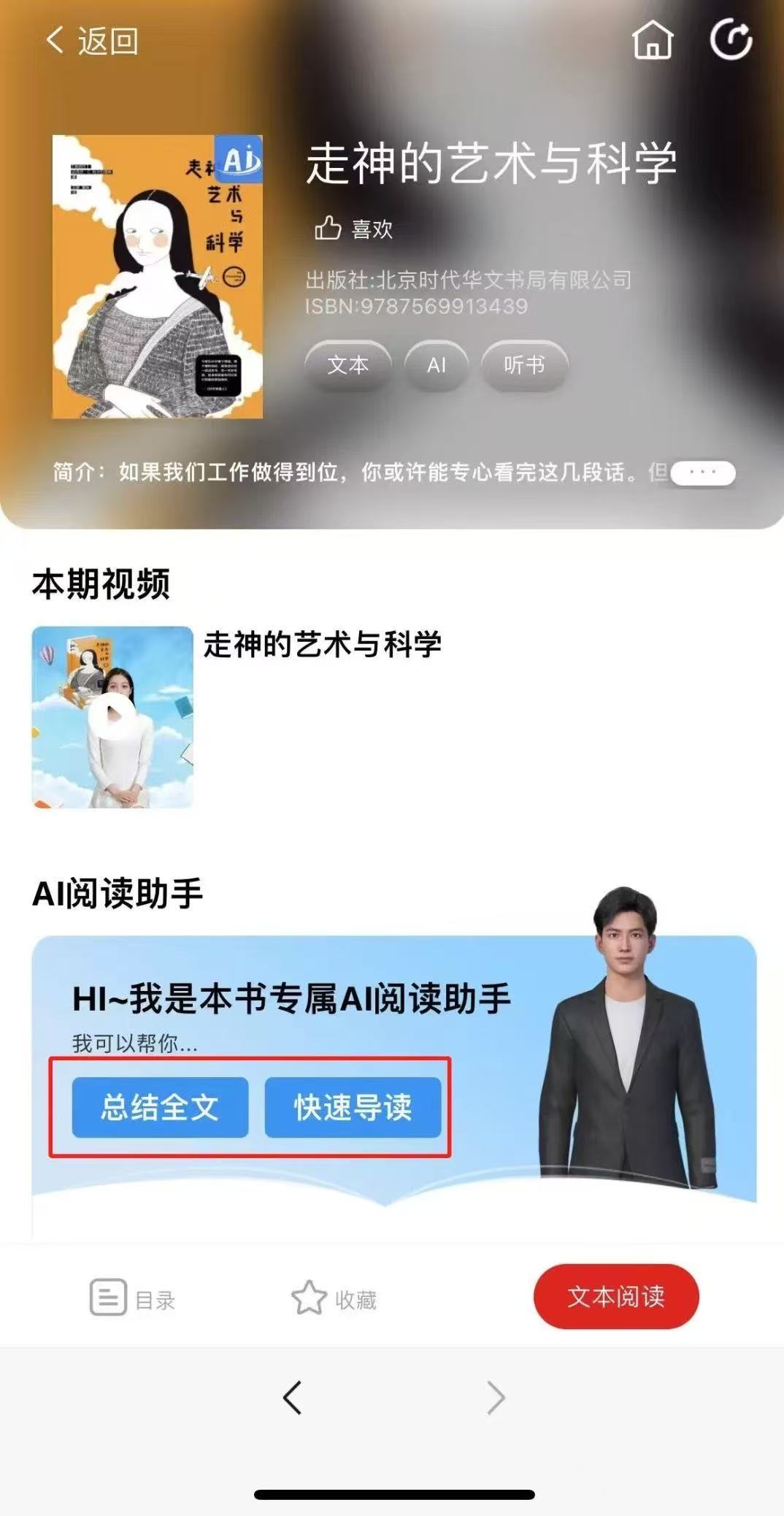Image resolution: width=784 pixels, height=1516 pixels.
Task: Play the 走神的艺术与科学 video
Action: coord(112,716)
